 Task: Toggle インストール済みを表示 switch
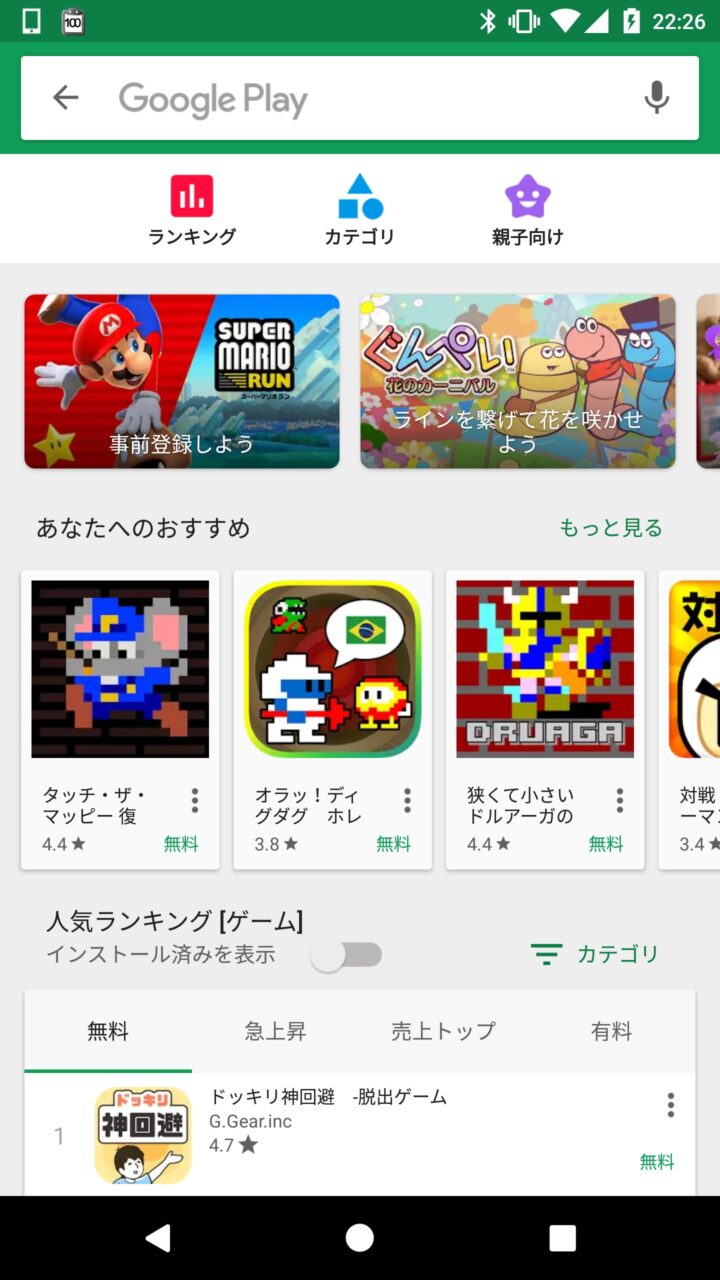346,955
